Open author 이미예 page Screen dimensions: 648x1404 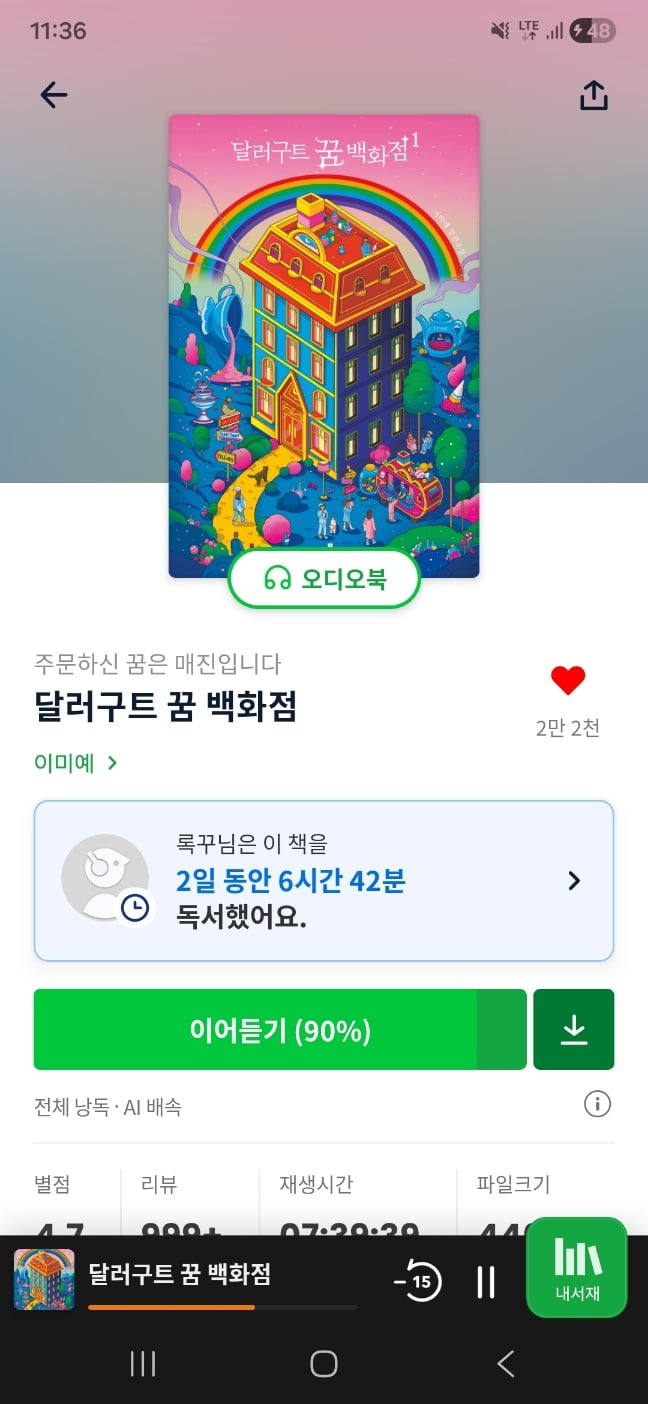tap(76, 763)
